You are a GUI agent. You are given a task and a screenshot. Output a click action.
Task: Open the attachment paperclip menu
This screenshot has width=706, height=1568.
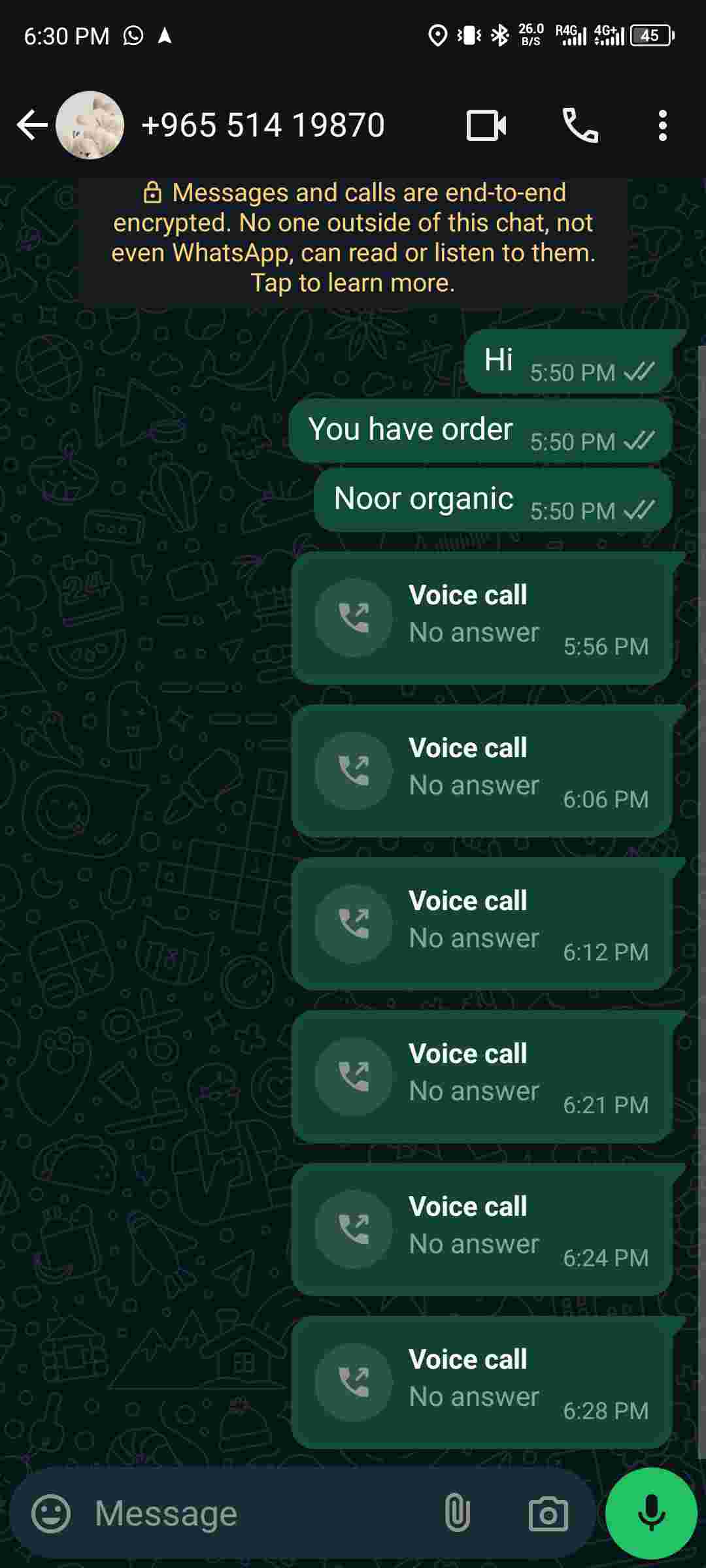pos(457,1513)
